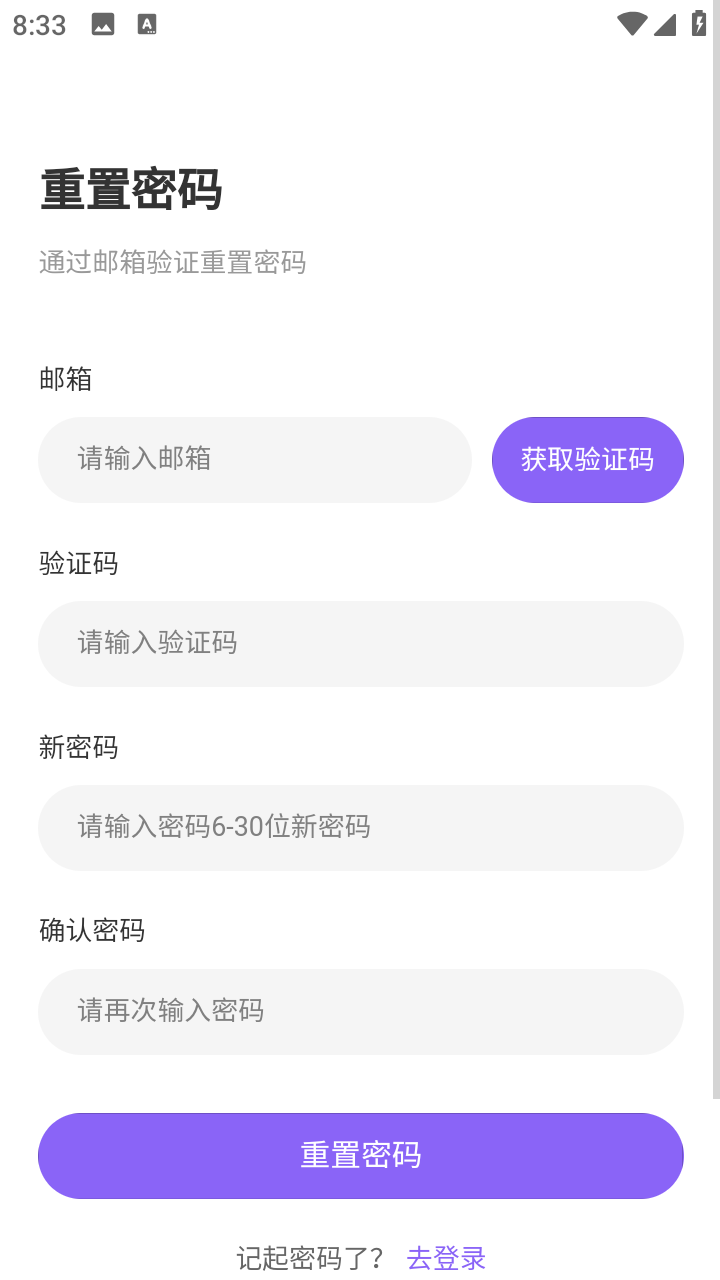This screenshot has height=1280, width=720.
Task: Focus the 请输入验证码 verification code field
Action: coord(360,644)
